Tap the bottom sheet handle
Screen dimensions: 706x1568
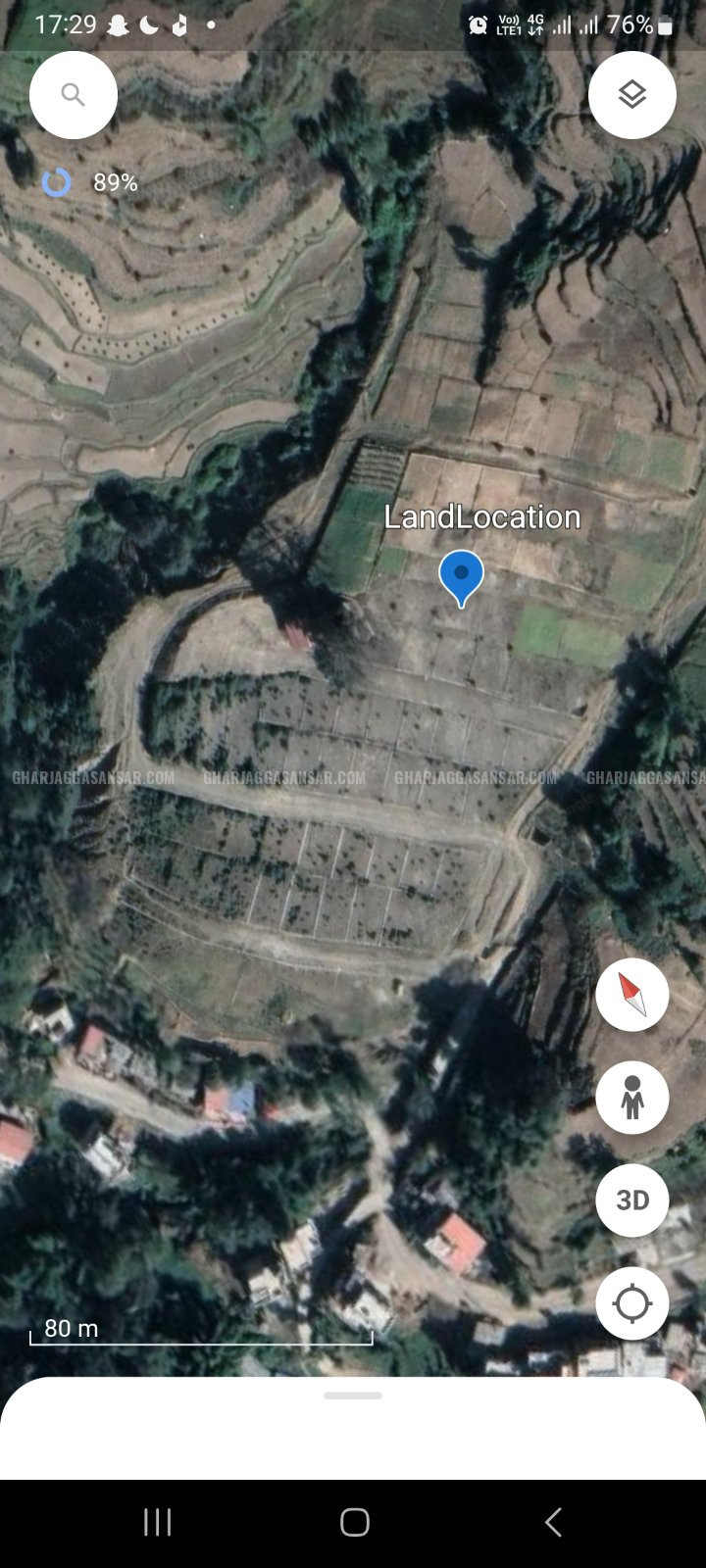pos(353,1396)
